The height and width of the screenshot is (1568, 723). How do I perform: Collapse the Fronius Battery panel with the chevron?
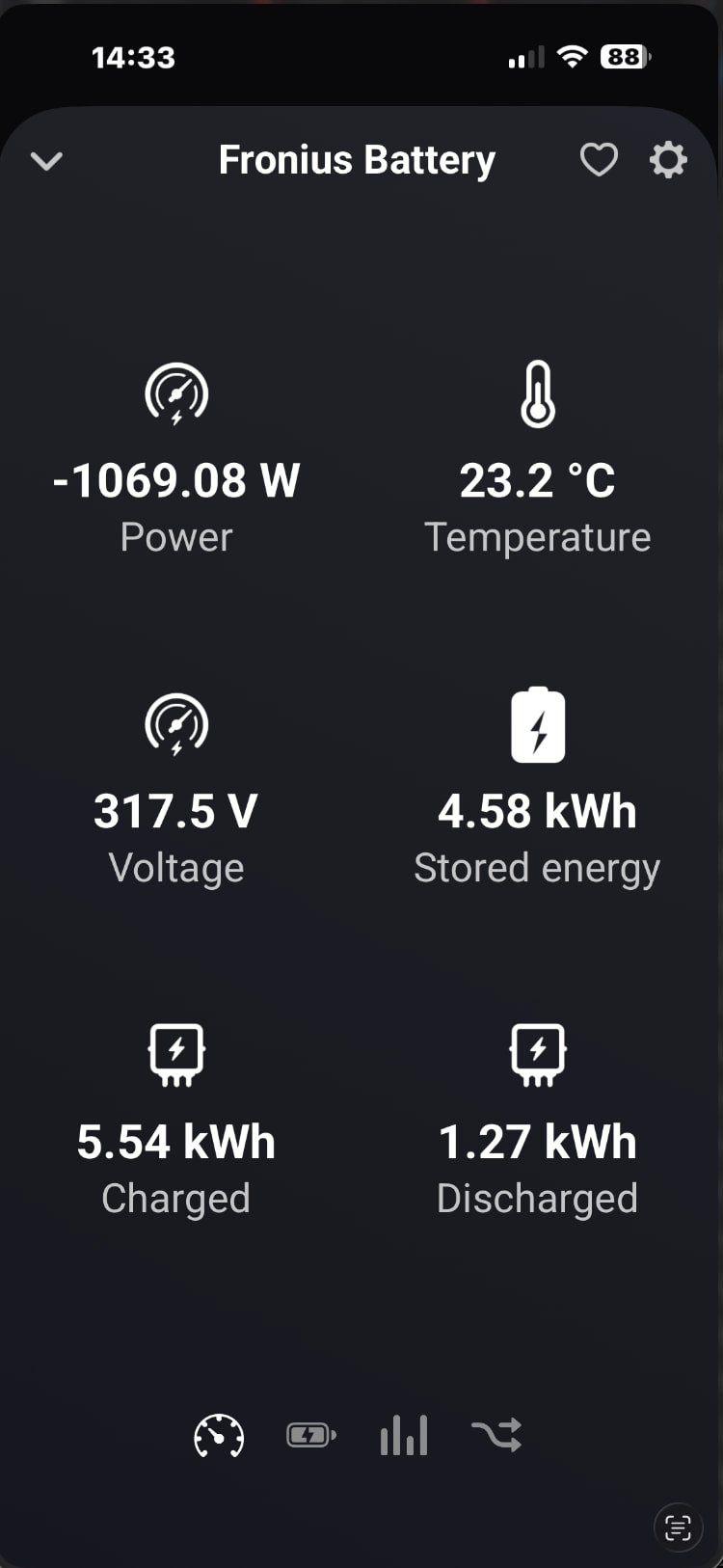click(x=46, y=161)
